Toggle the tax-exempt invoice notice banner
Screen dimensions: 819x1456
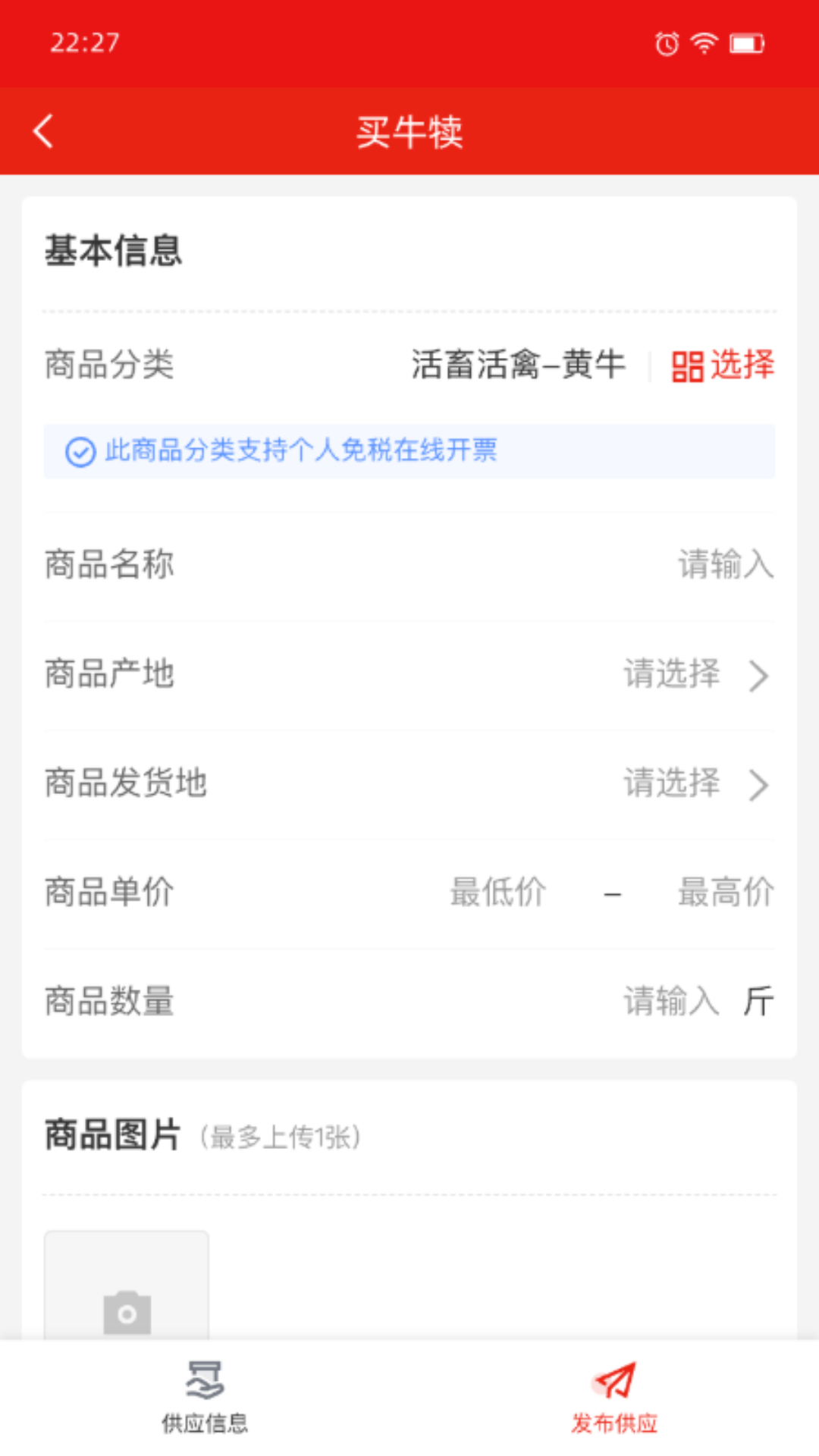(x=409, y=452)
